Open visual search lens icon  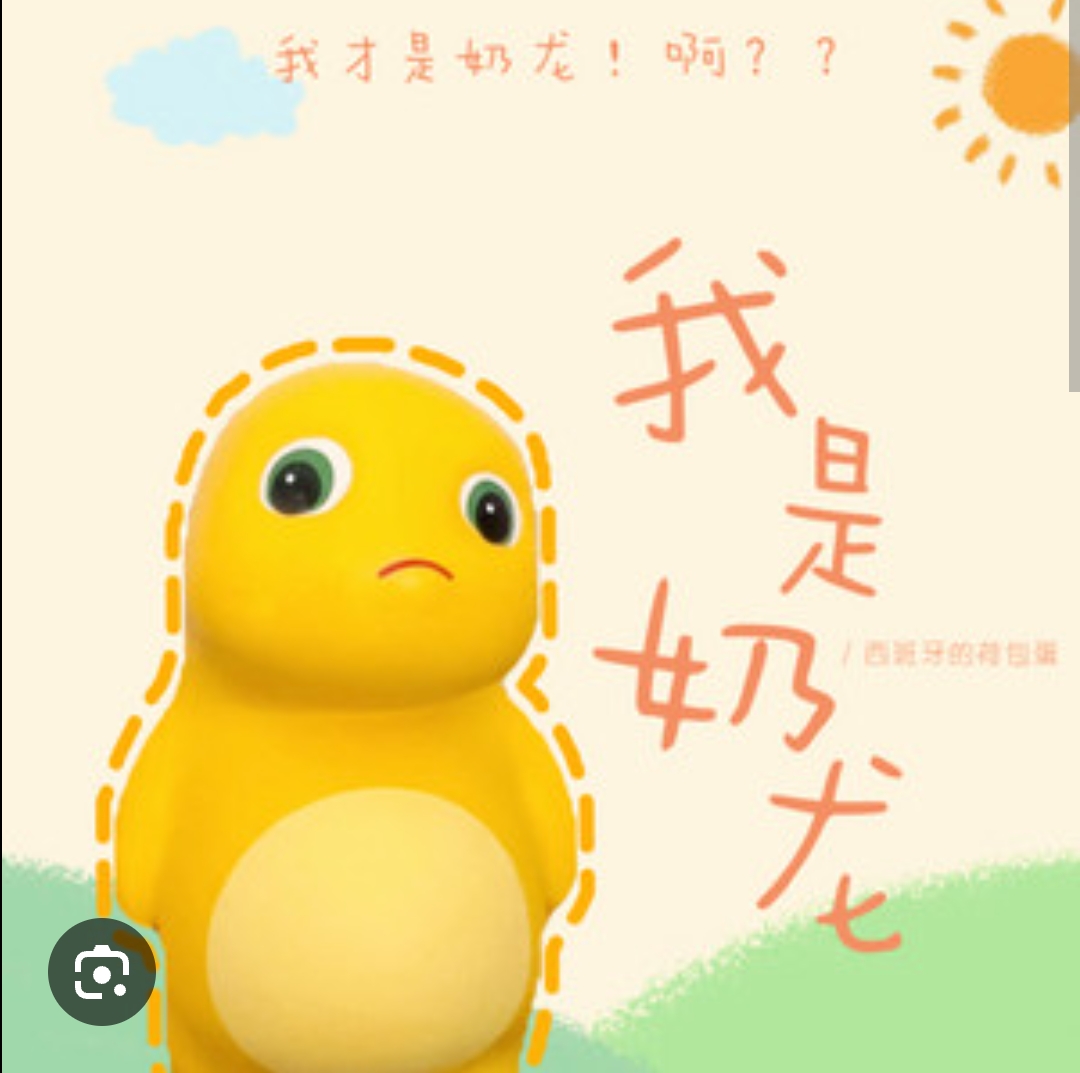101,971
